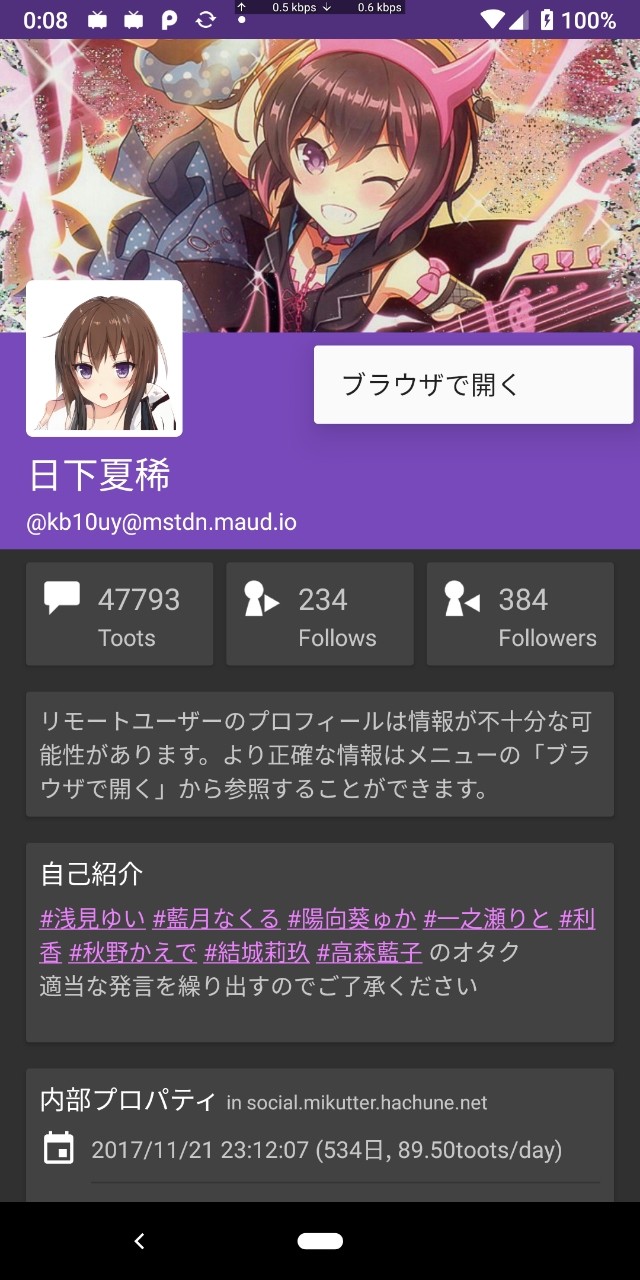Open the 47793 Toots list
640x1280 pixels.
tap(119, 614)
